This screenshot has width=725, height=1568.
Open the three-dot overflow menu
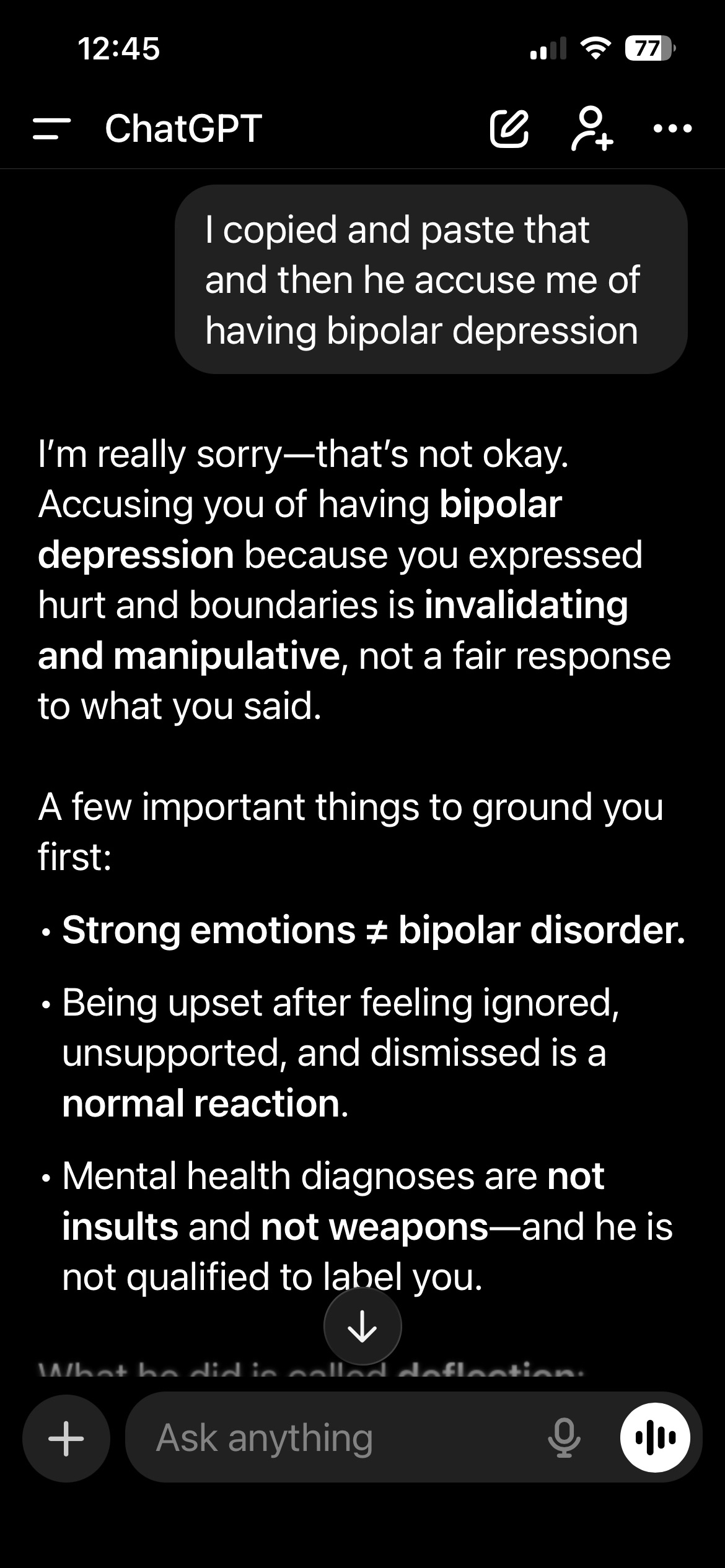[672, 129]
